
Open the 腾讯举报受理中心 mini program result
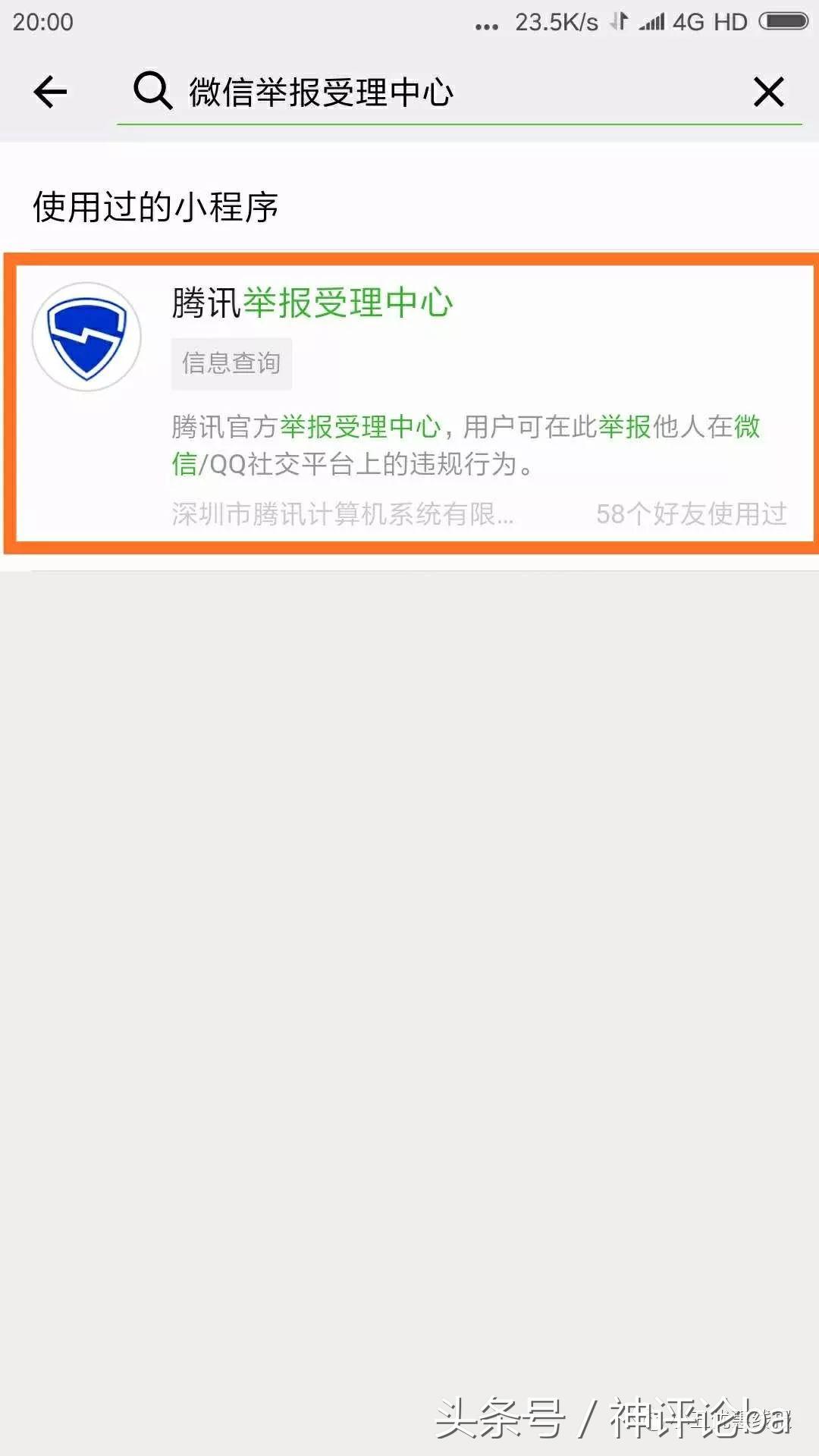pyautogui.click(x=409, y=394)
